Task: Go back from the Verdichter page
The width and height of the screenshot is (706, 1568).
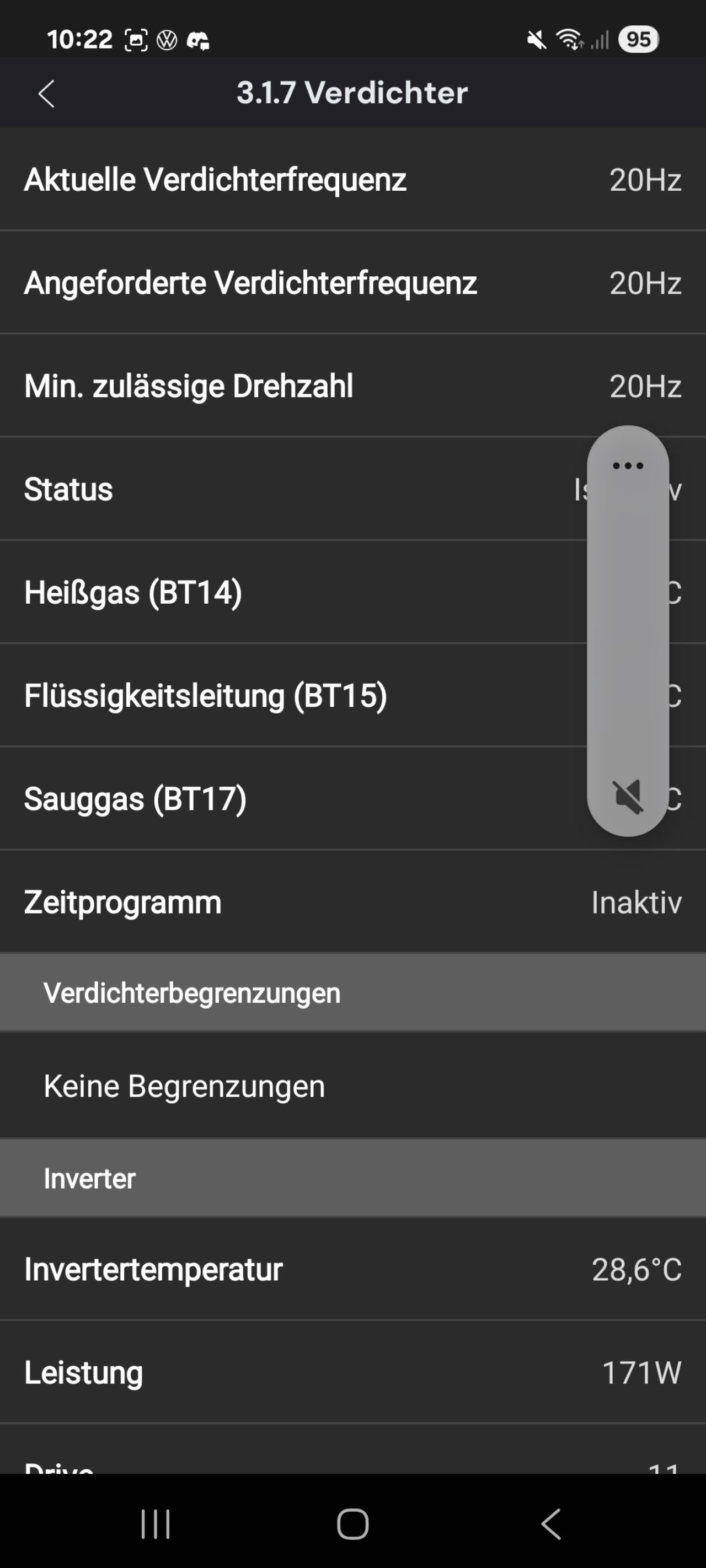Action: coord(46,94)
